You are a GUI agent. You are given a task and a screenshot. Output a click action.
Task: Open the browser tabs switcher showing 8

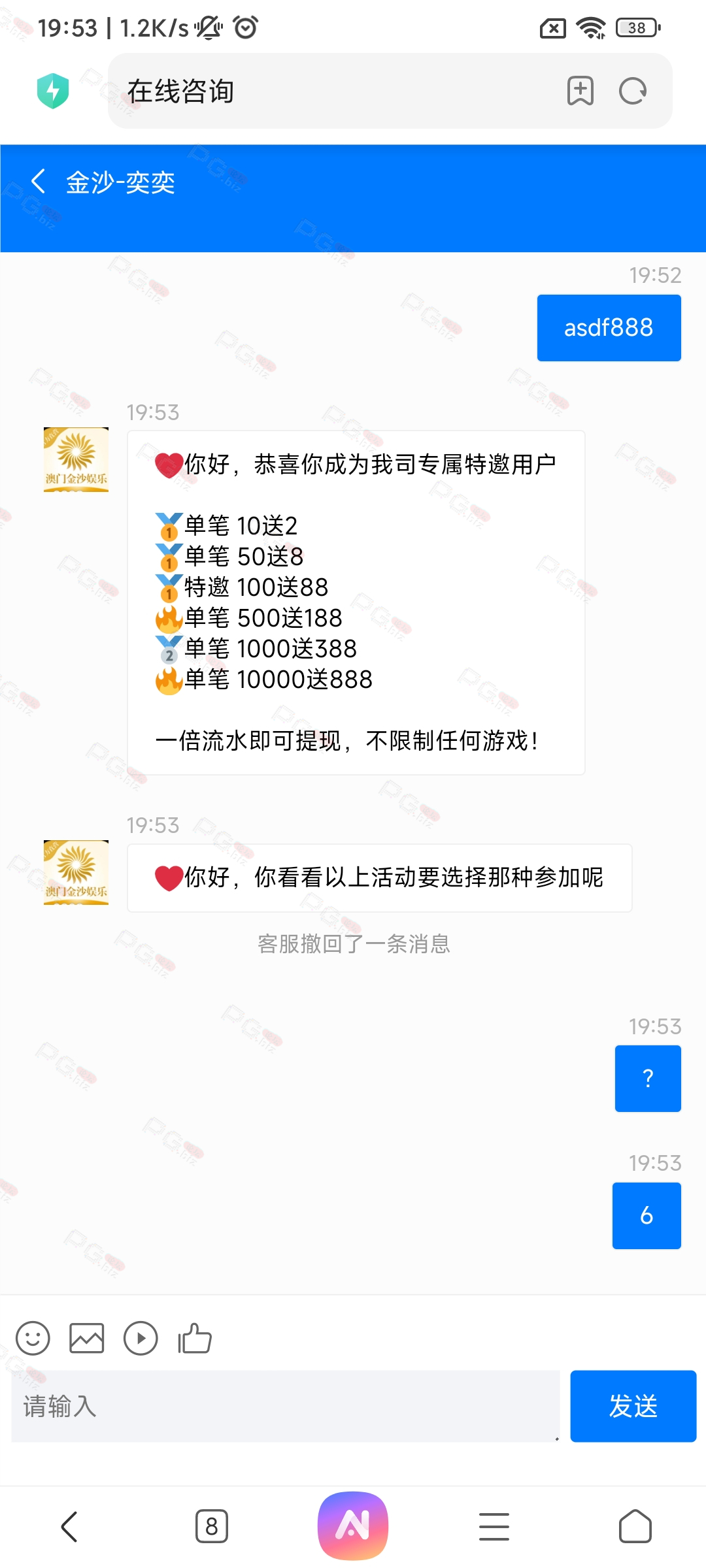coord(212,1527)
